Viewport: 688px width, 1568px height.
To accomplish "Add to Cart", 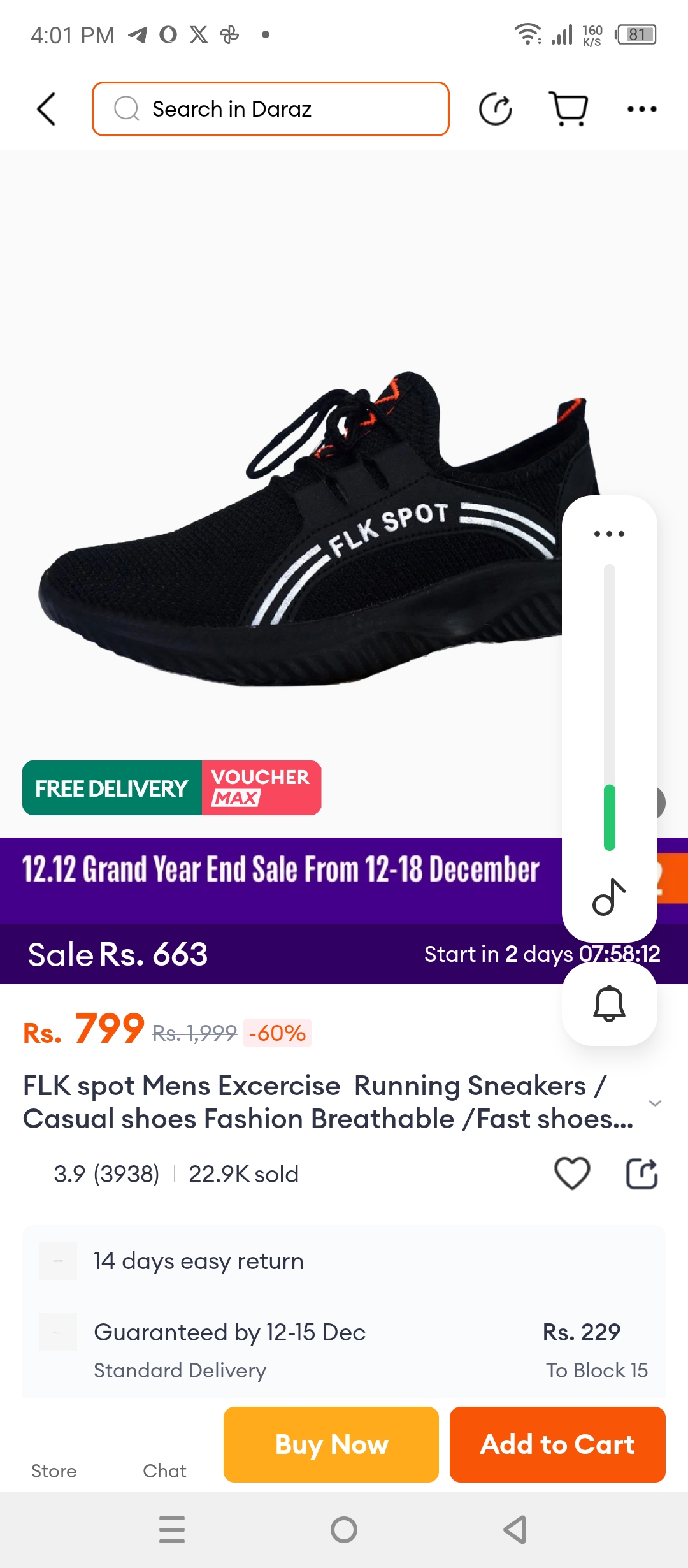I will point(557,1444).
